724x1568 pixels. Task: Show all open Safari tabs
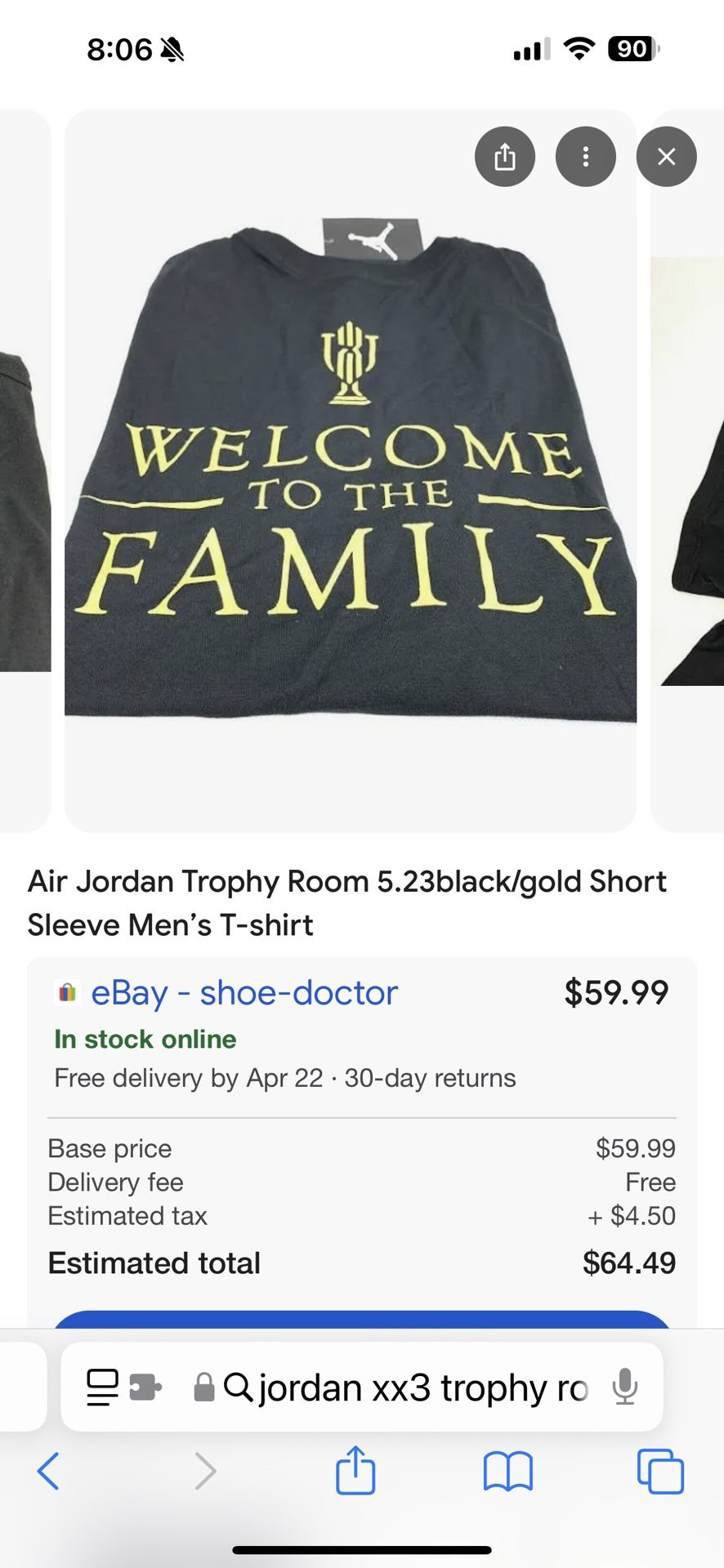tap(659, 1471)
